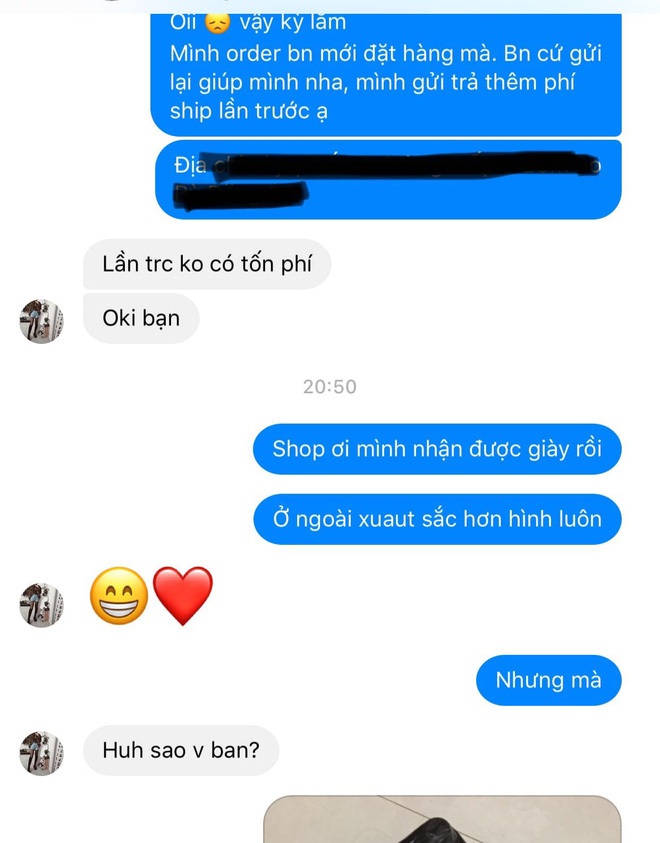660x843 pixels.
Task: Open the sent photo at the bottom
Action: (x=442, y=820)
